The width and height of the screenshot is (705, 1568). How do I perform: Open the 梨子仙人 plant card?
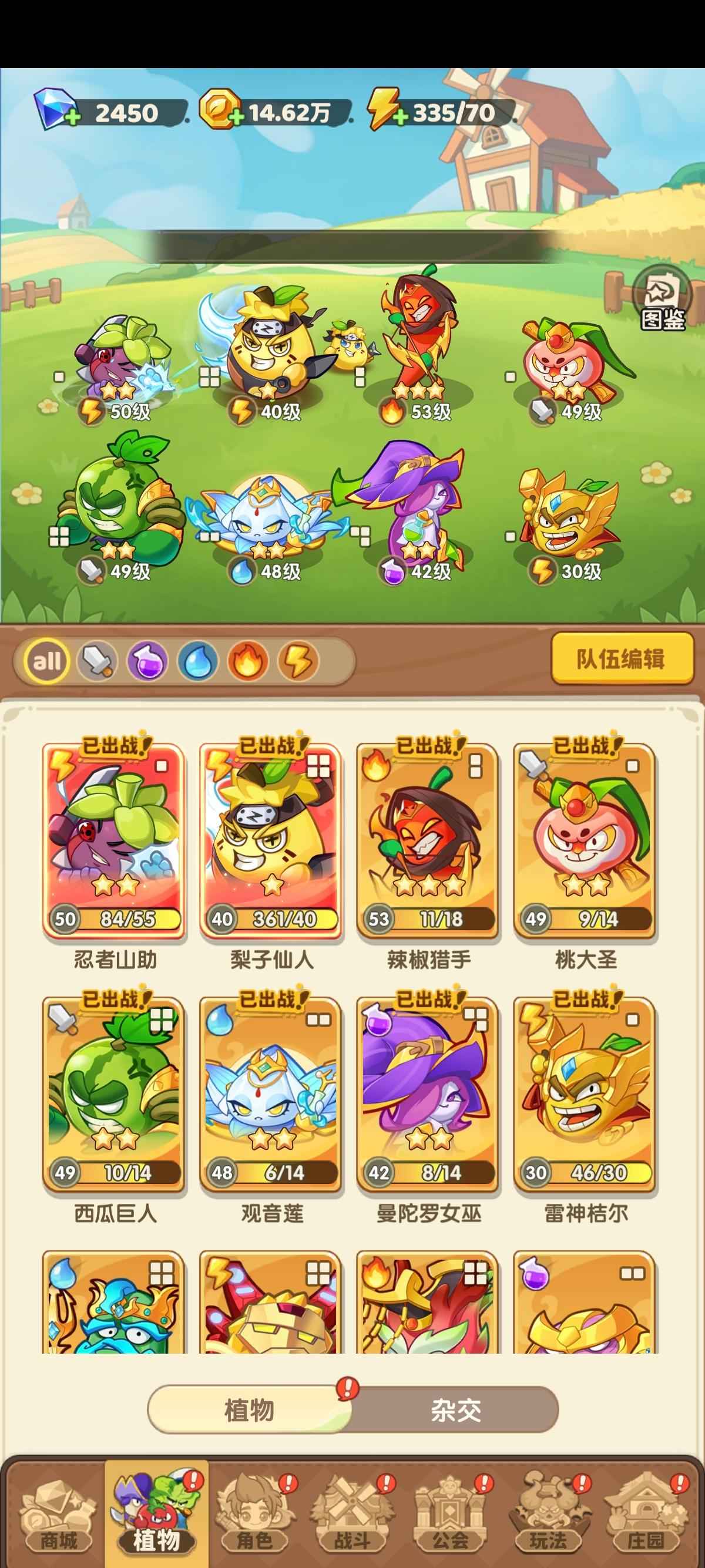click(x=270, y=841)
